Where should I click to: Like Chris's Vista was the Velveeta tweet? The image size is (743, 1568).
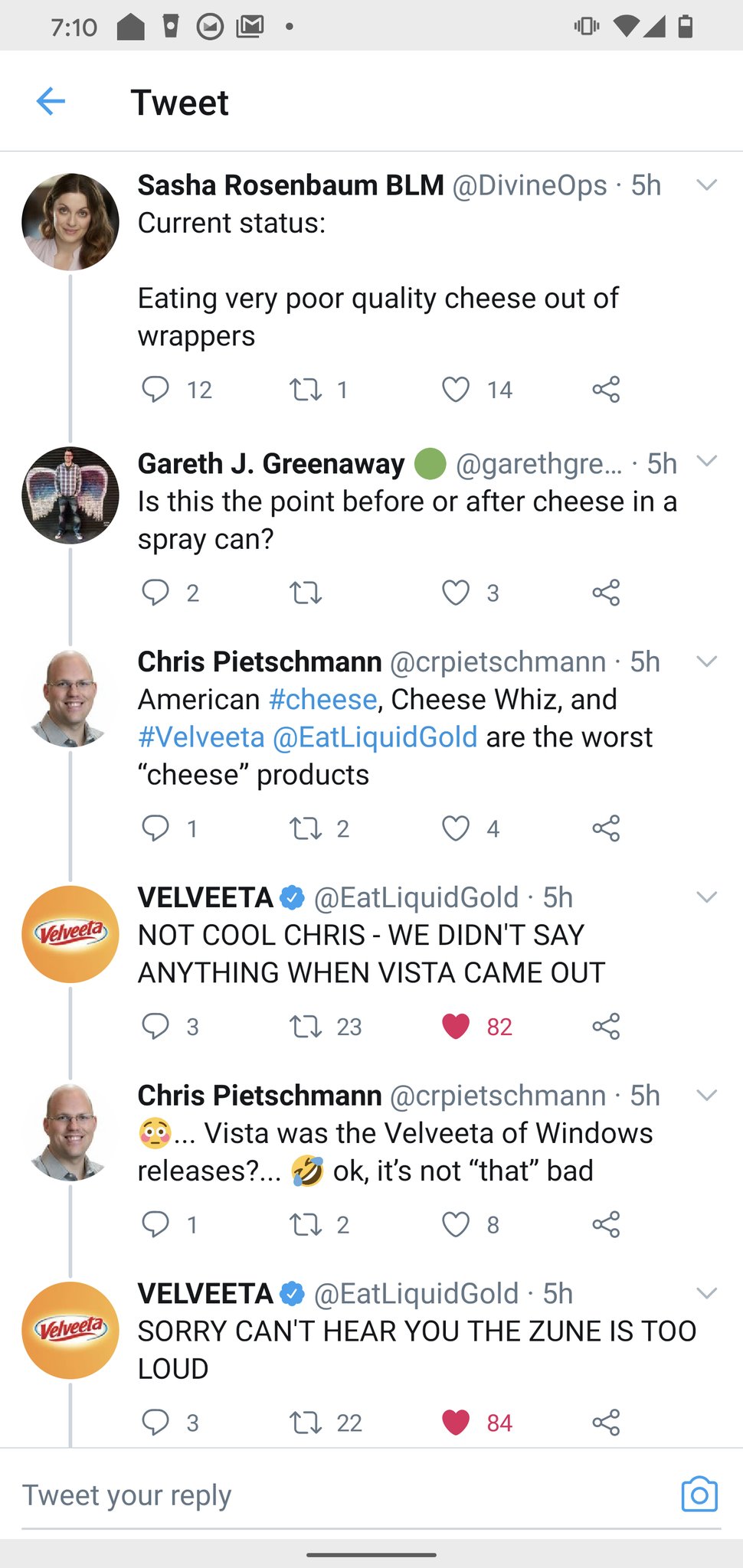click(x=456, y=1224)
